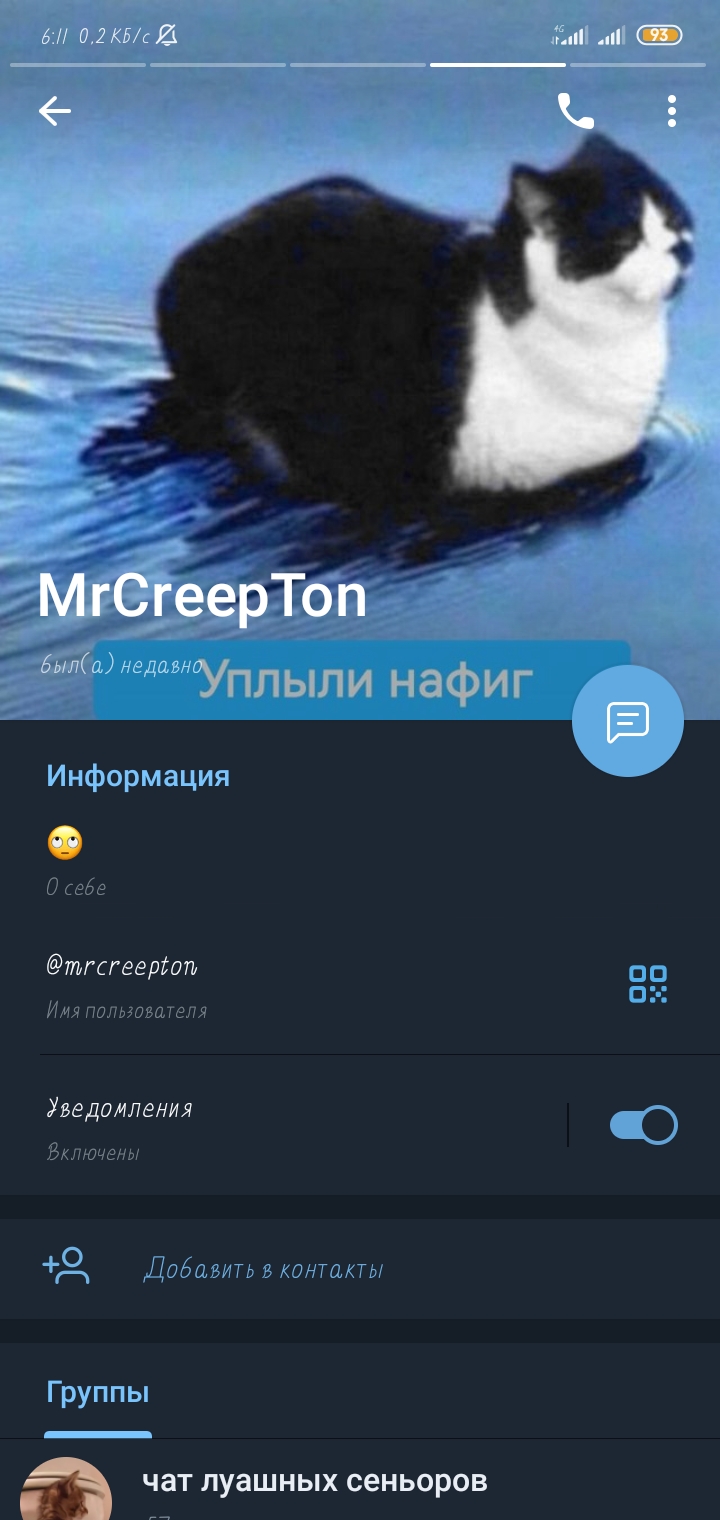The image size is (720, 1520).
Task: Go back using the top arrow
Action: point(55,111)
